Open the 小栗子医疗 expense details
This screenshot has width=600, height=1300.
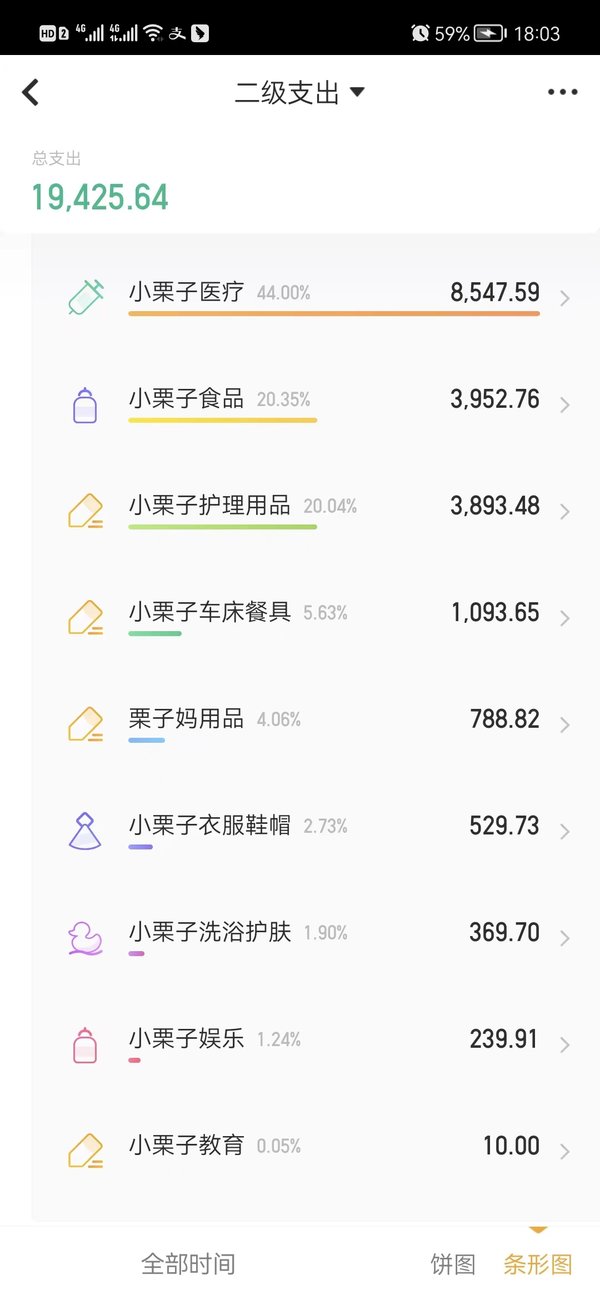click(x=315, y=296)
